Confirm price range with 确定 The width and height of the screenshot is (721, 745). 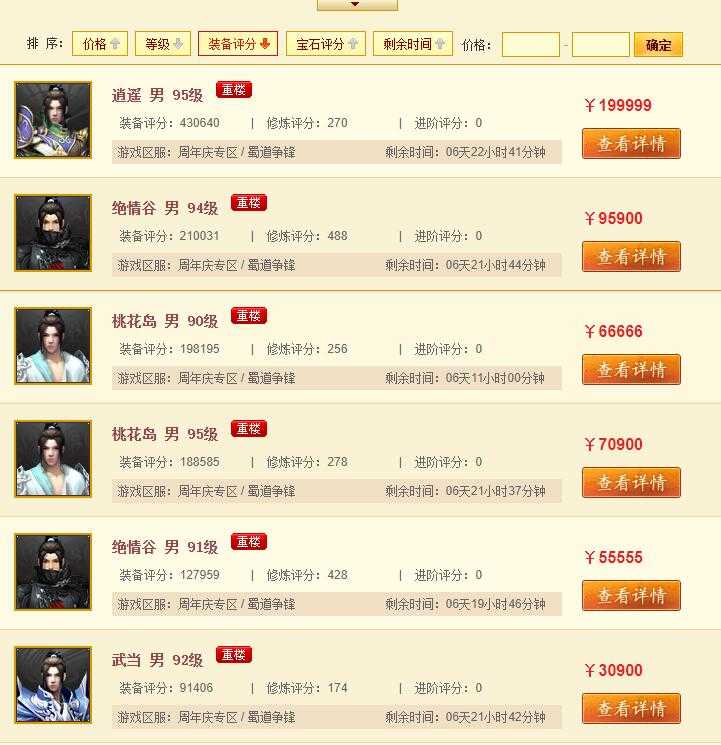click(x=658, y=45)
